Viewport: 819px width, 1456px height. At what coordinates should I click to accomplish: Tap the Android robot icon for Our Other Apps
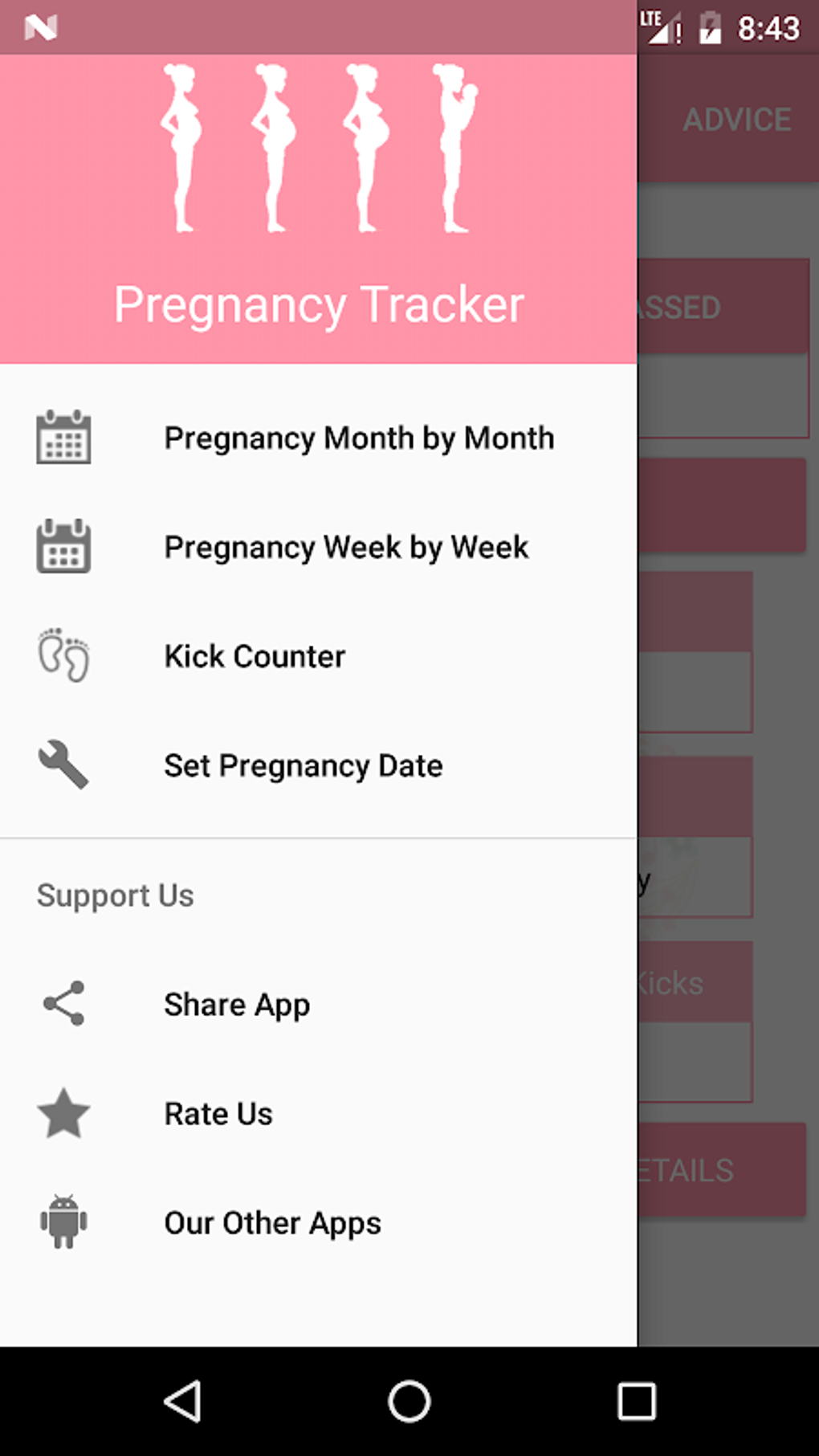[63, 1222]
